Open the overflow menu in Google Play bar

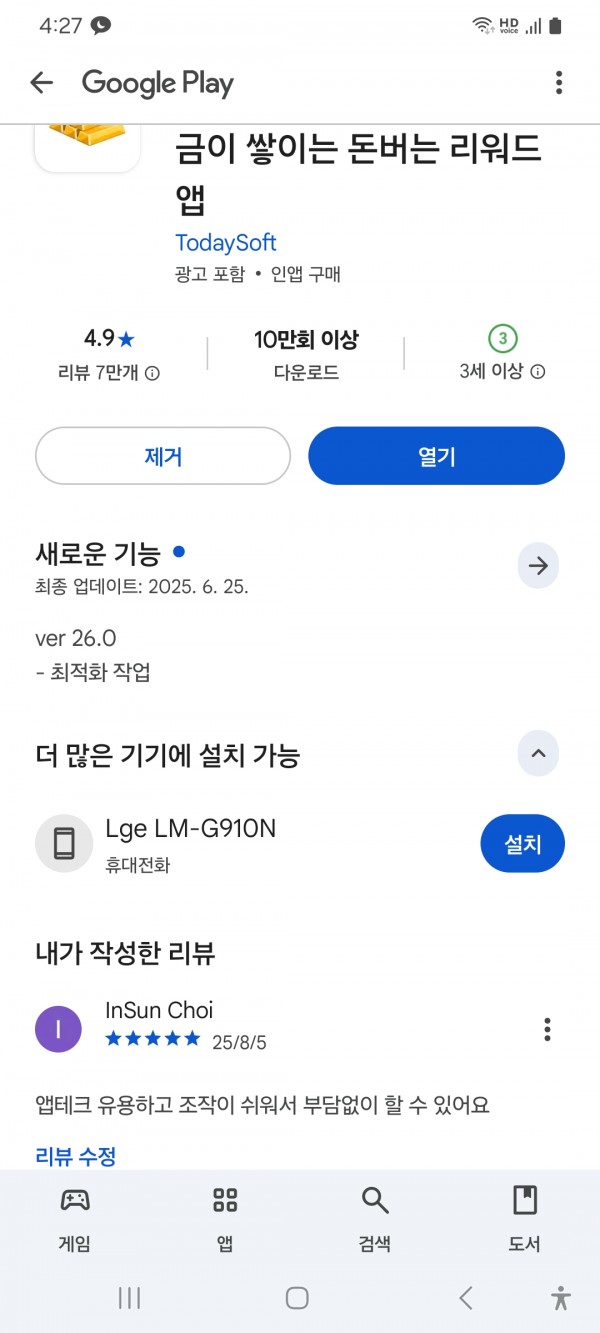(x=559, y=83)
